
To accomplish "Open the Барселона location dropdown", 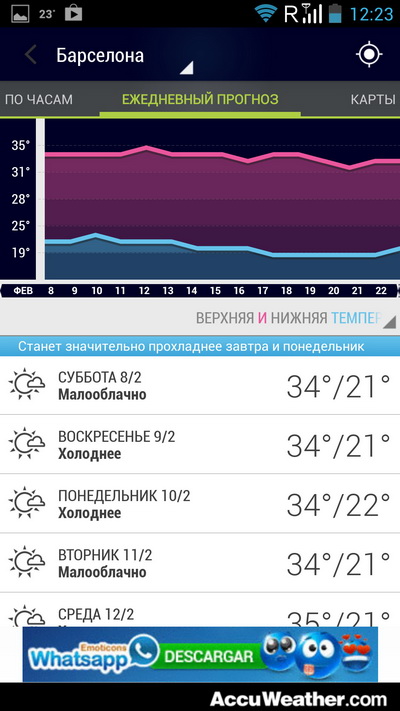I will tap(124, 57).
